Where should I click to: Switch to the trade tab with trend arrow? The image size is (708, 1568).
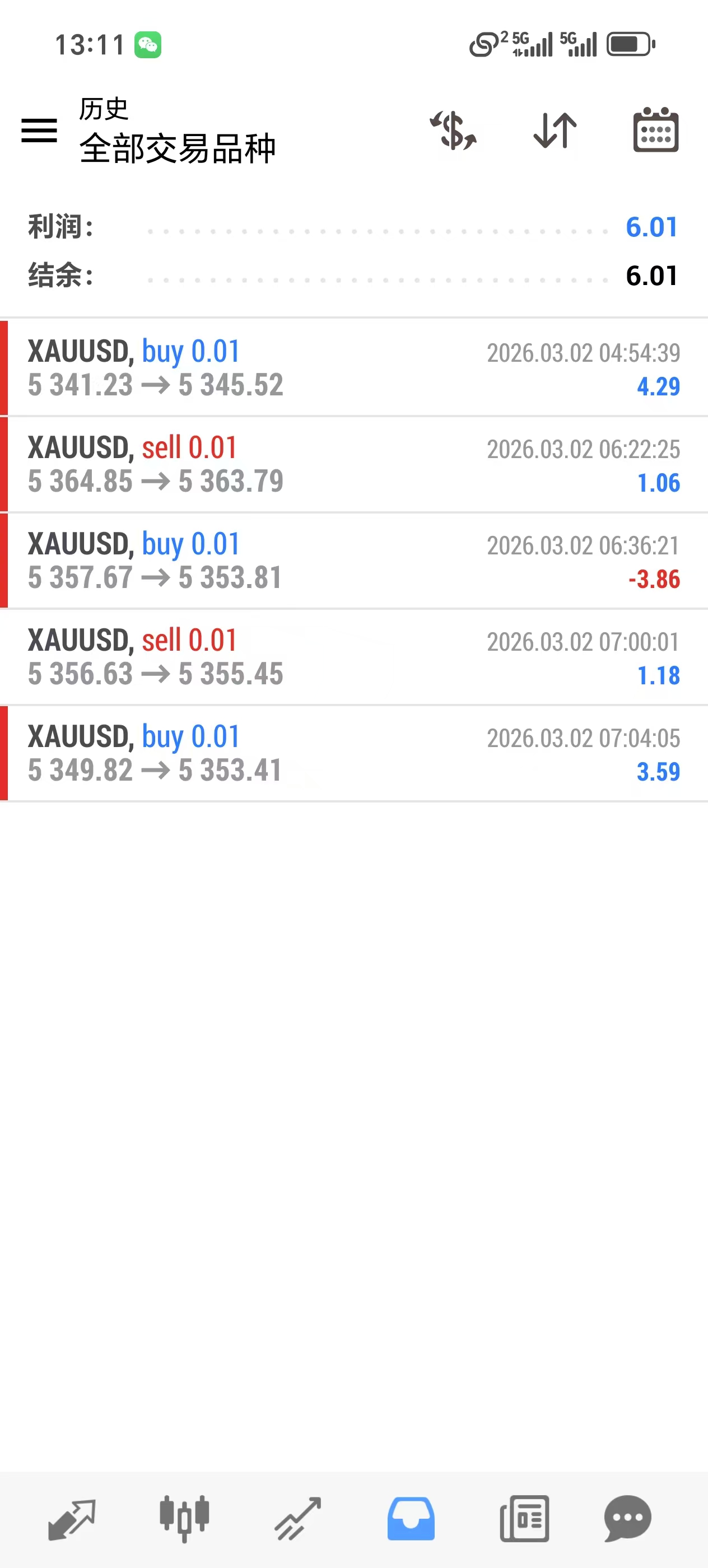(x=297, y=1519)
